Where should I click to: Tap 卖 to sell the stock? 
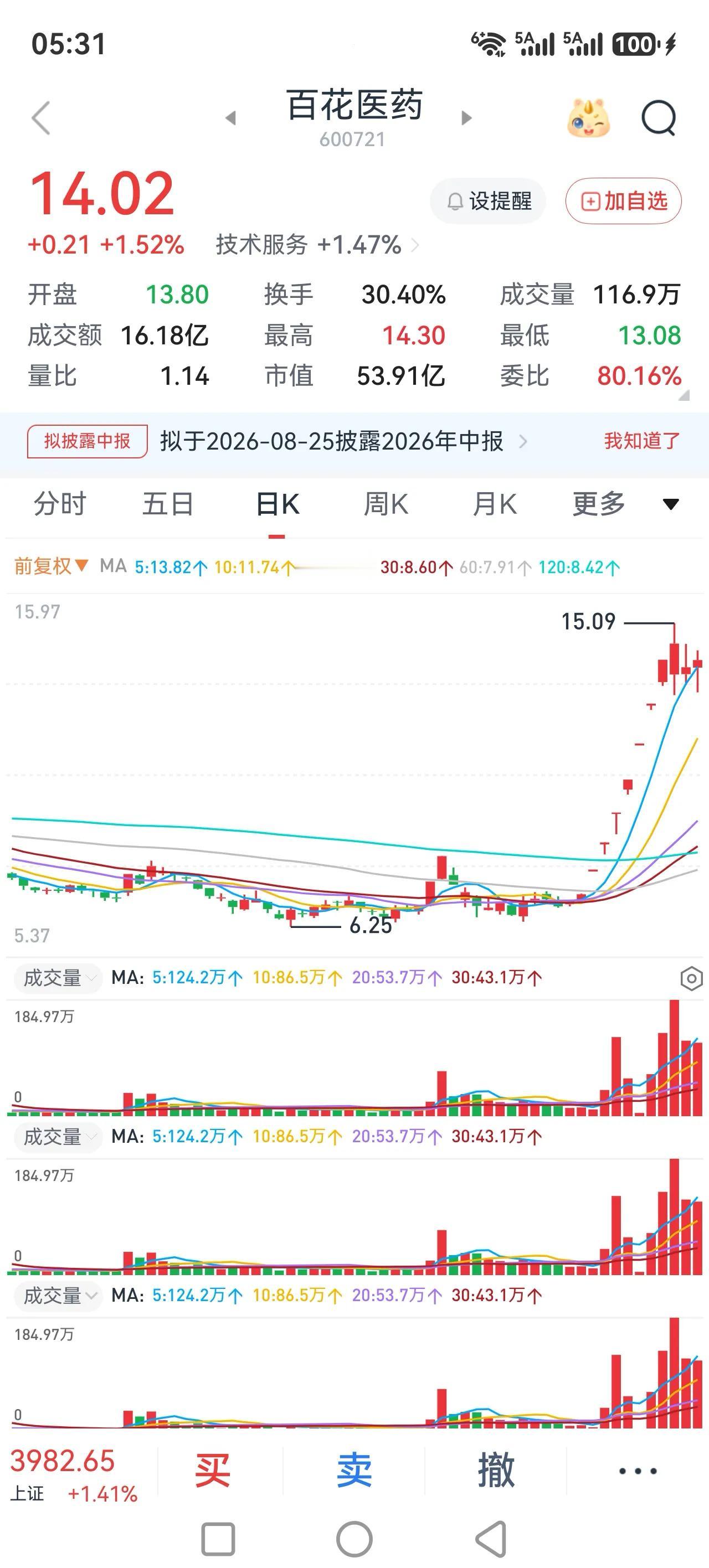pyautogui.click(x=354, y=1471)
